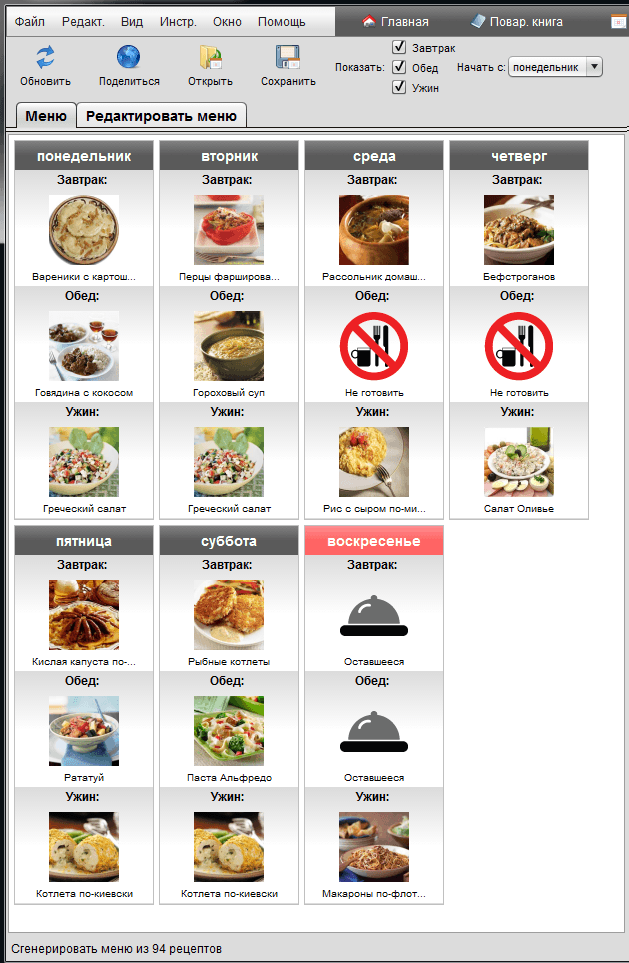The height and width of the screenshot is (963, 629).
Task: Open Вареники с картошкой recipe on Monday
Action: pyautogui.click(x=84, y=230)
